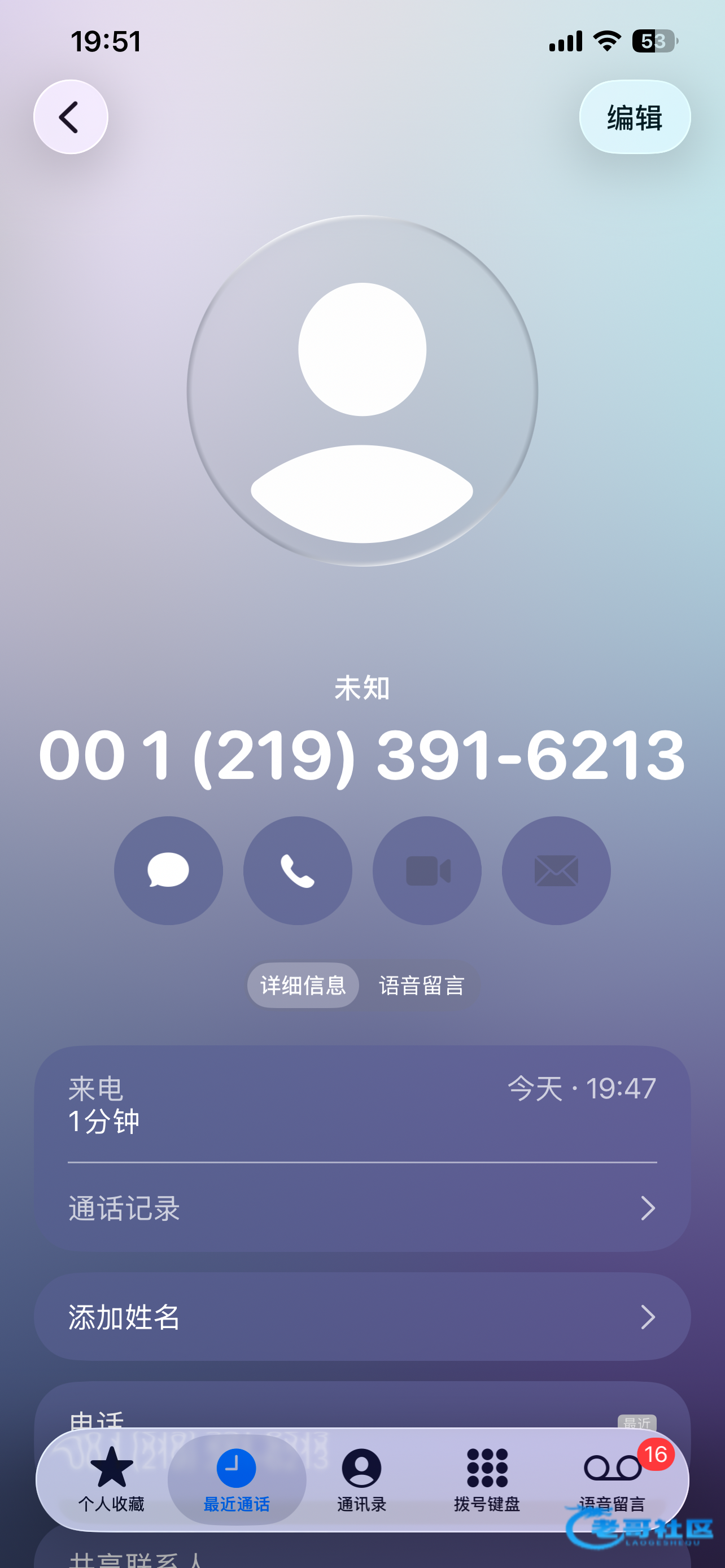Image resolution: width=725 pixels, height=1568 pixels.
Task: Switch to the 详细信息 segment
Action: pyautogui.click(x=303, y=985)
